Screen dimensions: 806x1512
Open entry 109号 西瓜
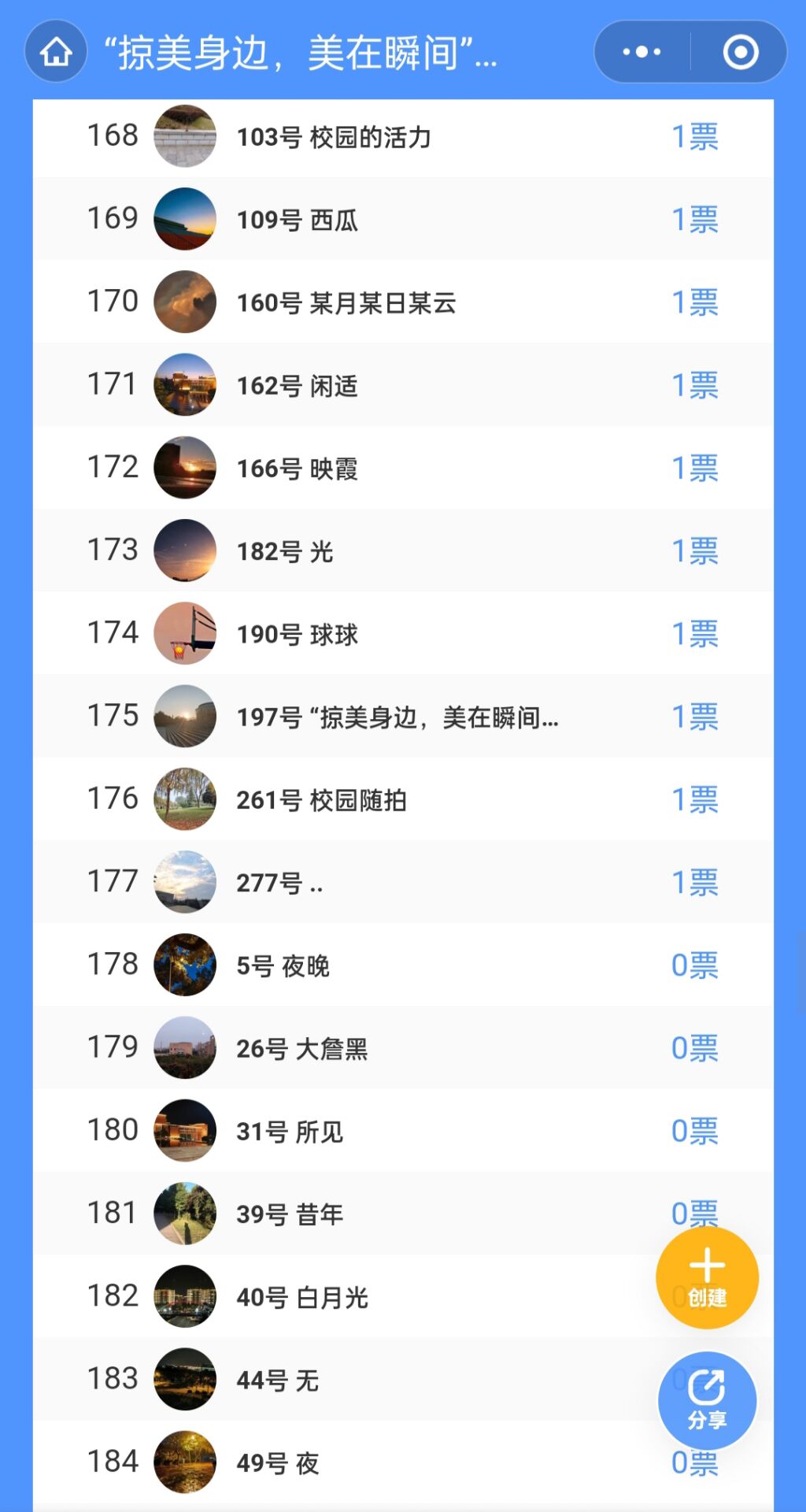[x=298, y=220]
